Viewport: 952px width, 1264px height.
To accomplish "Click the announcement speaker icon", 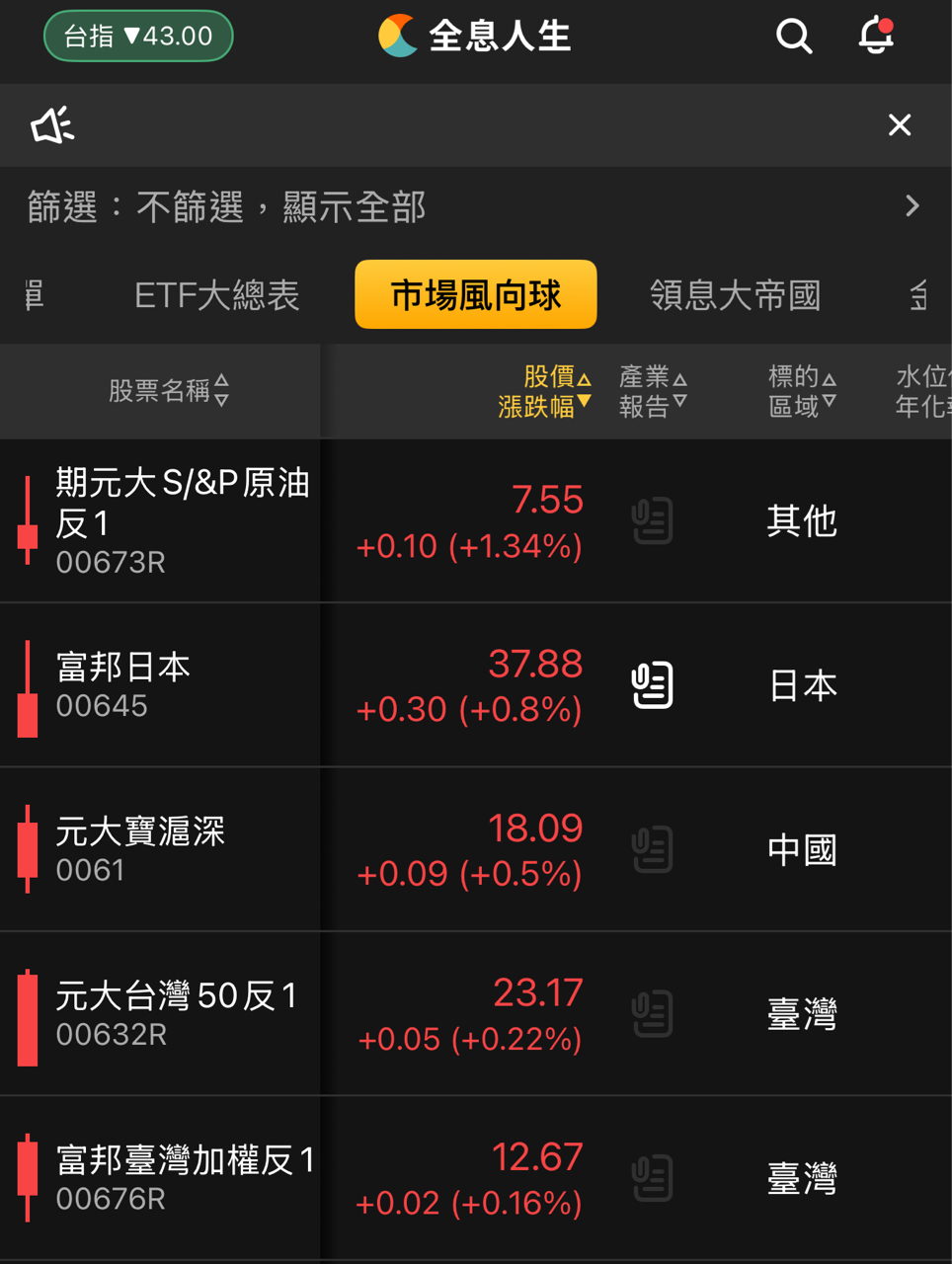I will 53,125.
